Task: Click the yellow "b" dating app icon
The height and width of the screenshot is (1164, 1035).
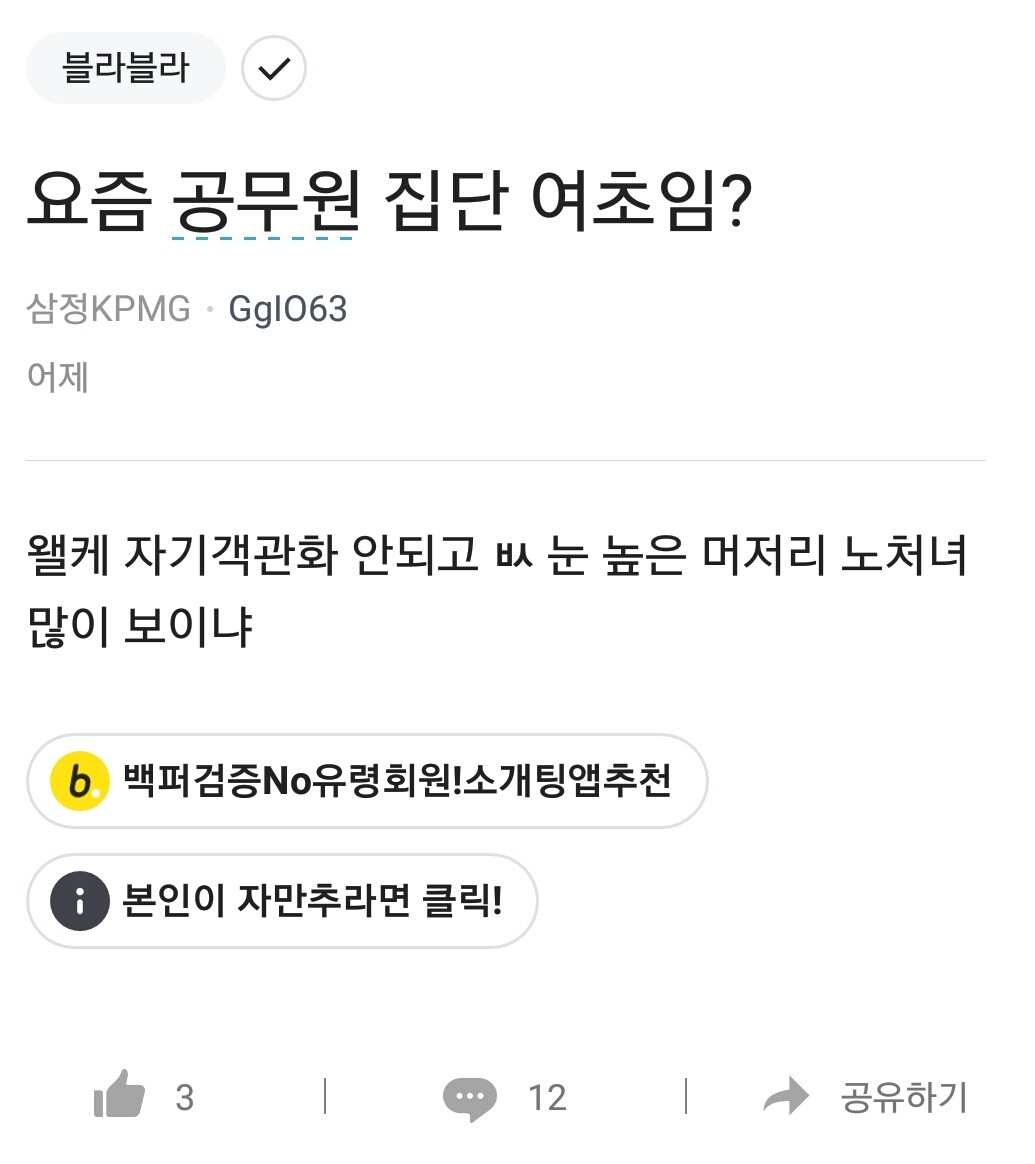Action: pos(79,781)
